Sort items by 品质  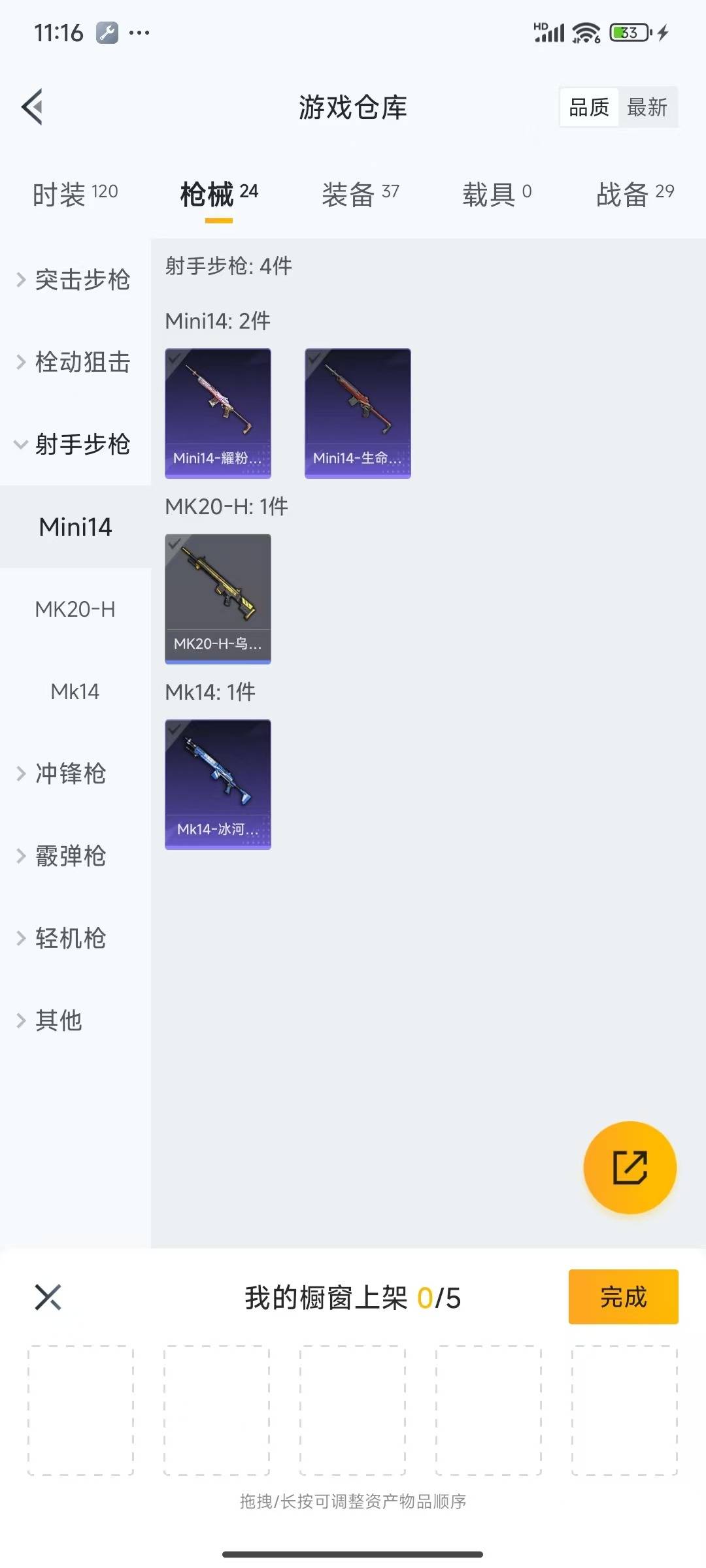tap(589, 107)
